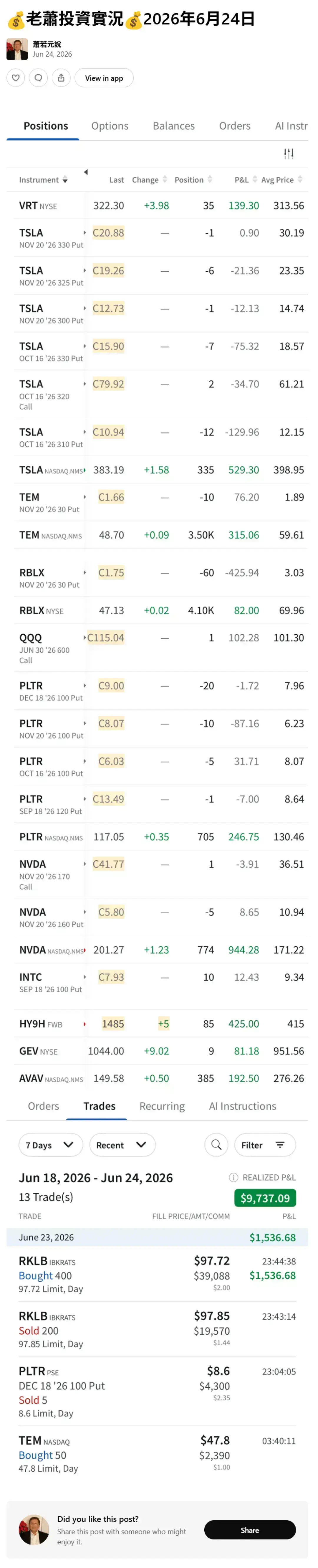Open the comments bubble icon
The height and width of the screenshot is (1568, 318).
pos(38,78)
